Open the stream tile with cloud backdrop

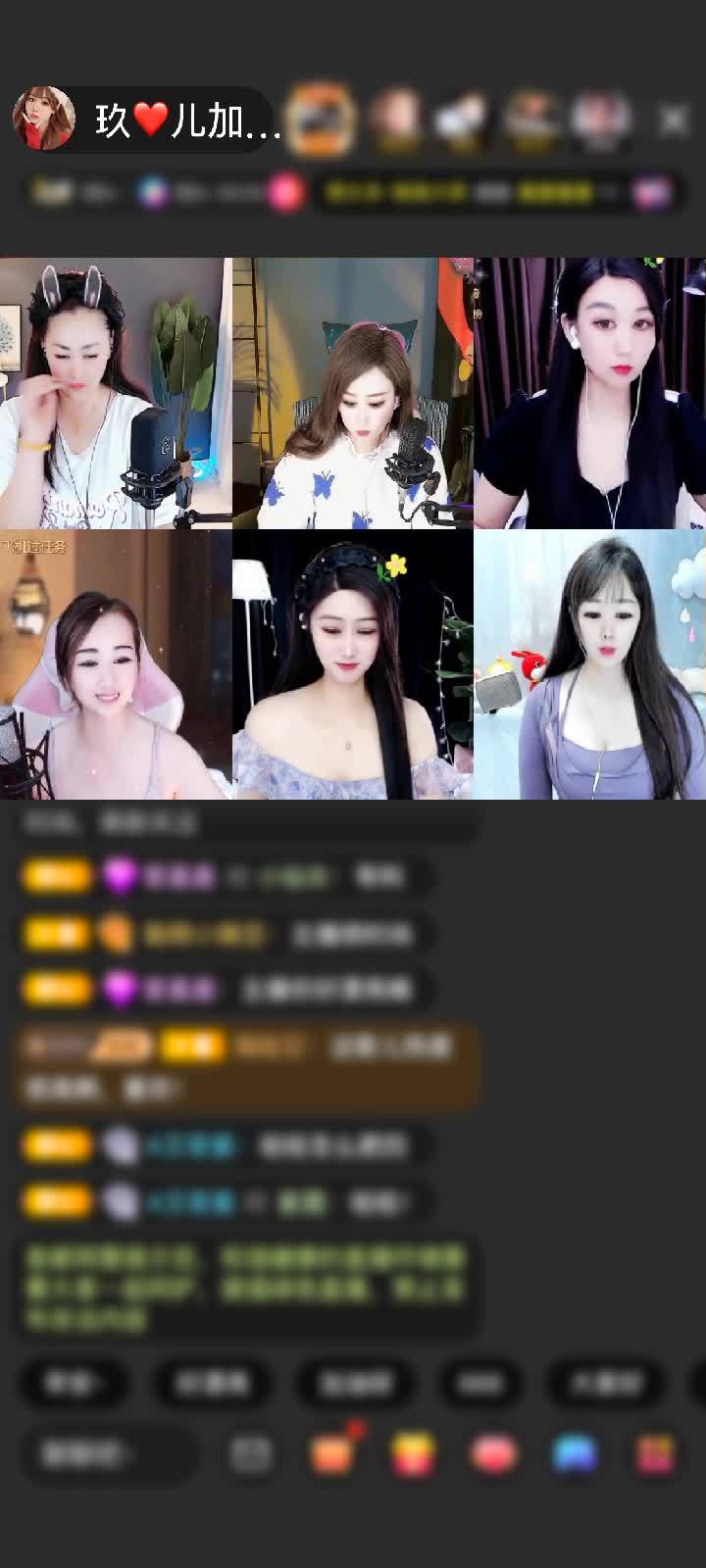pos(589,664)
